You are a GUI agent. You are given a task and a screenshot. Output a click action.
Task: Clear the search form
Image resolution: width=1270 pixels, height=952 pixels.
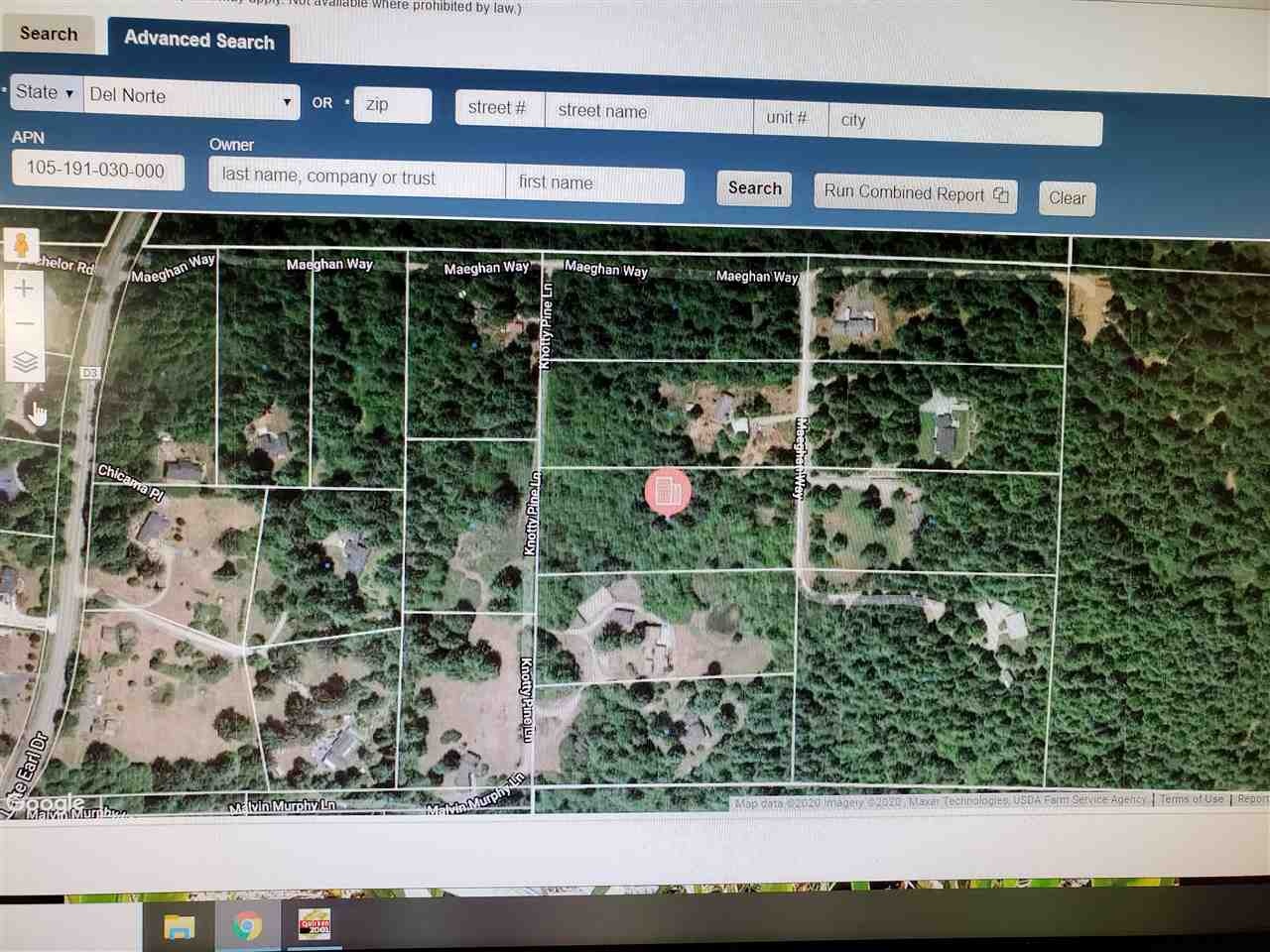coord(1067,198)
